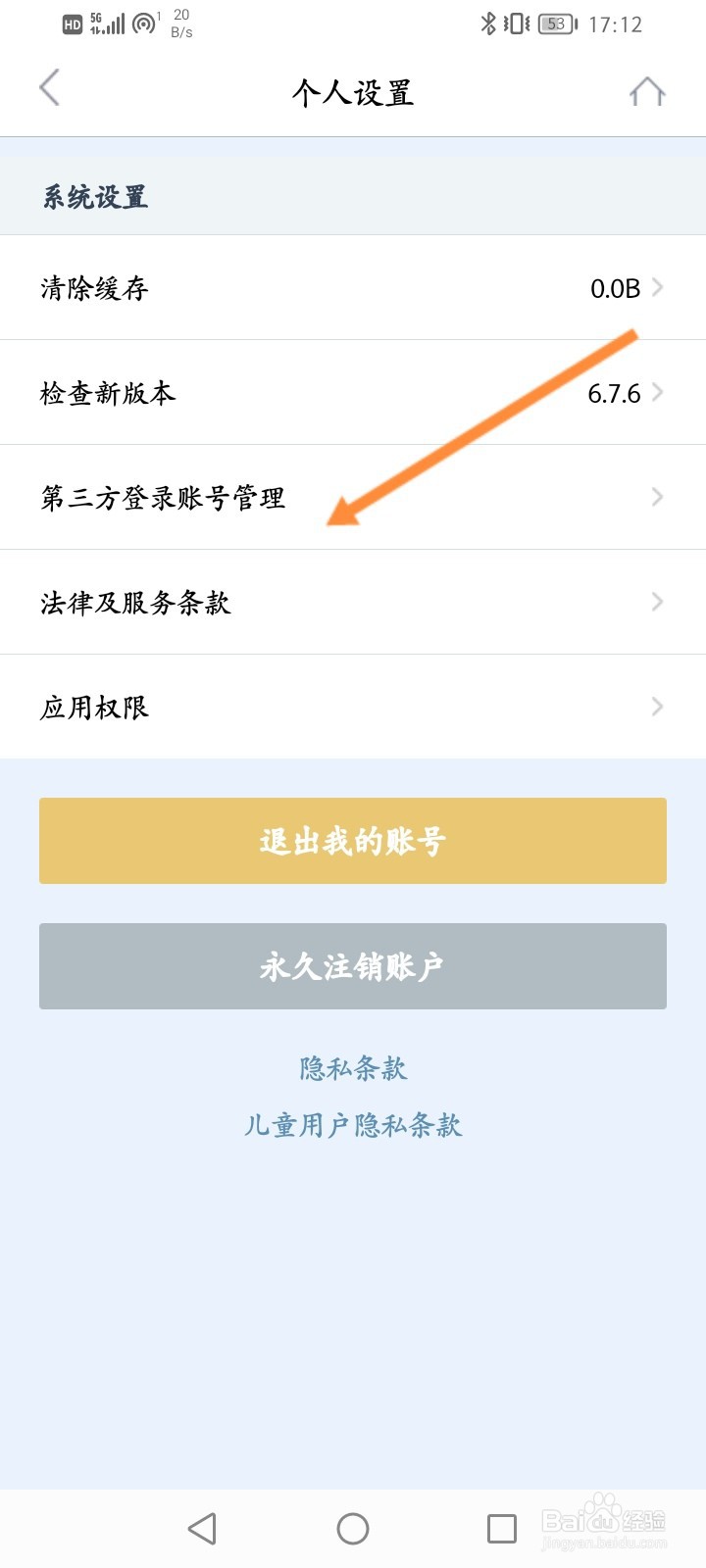Viewport: 706px width, 1568px height.
Task: Tap the Android home circle button
Action: (x=353, y=1527)
